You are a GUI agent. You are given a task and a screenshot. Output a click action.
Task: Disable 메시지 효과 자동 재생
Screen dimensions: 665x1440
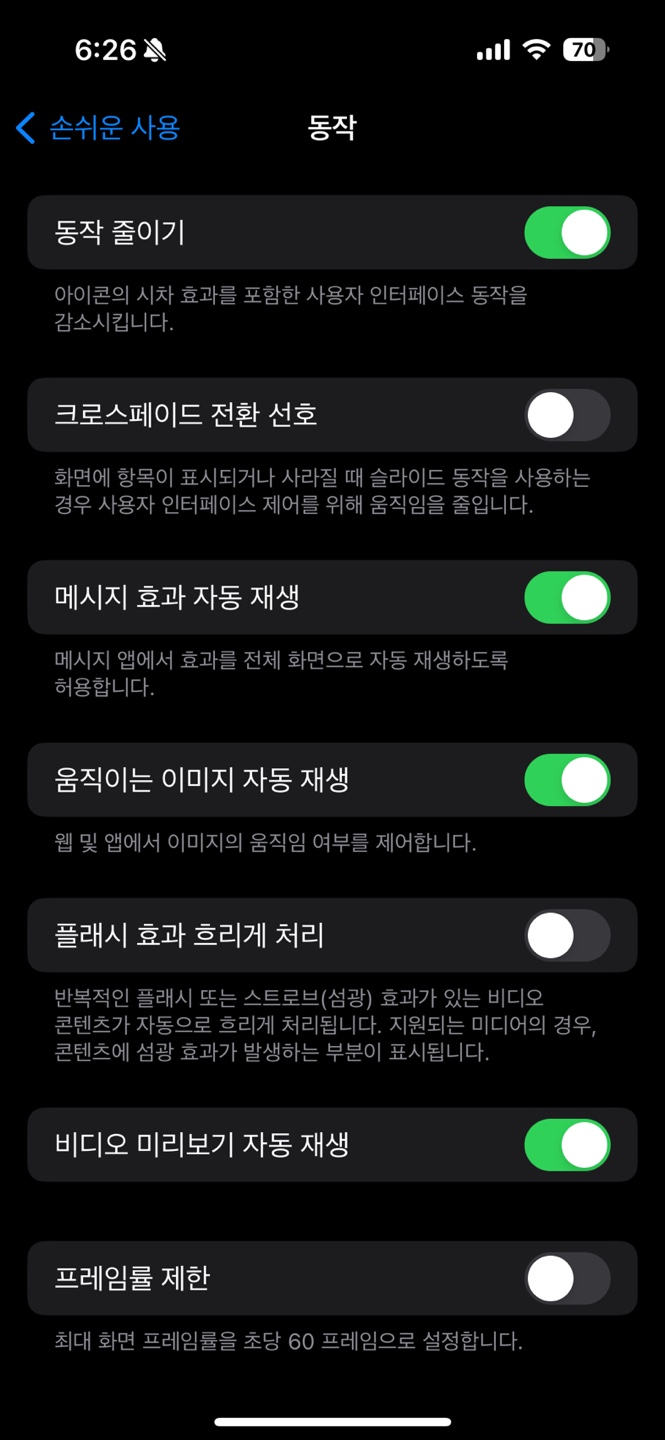pyautogui.click(x=567, y=598)
